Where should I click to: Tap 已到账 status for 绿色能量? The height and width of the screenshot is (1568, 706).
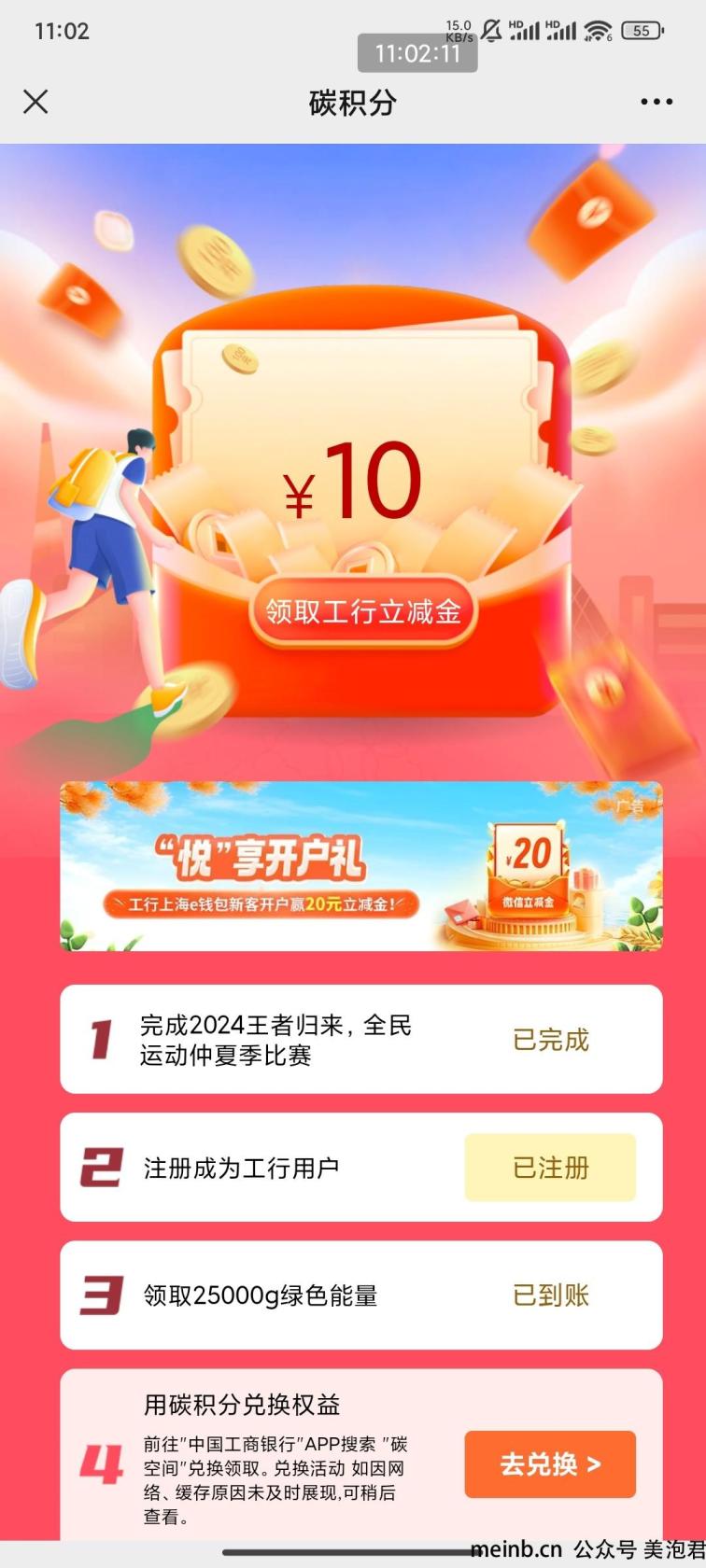[x=551, y=1295]
